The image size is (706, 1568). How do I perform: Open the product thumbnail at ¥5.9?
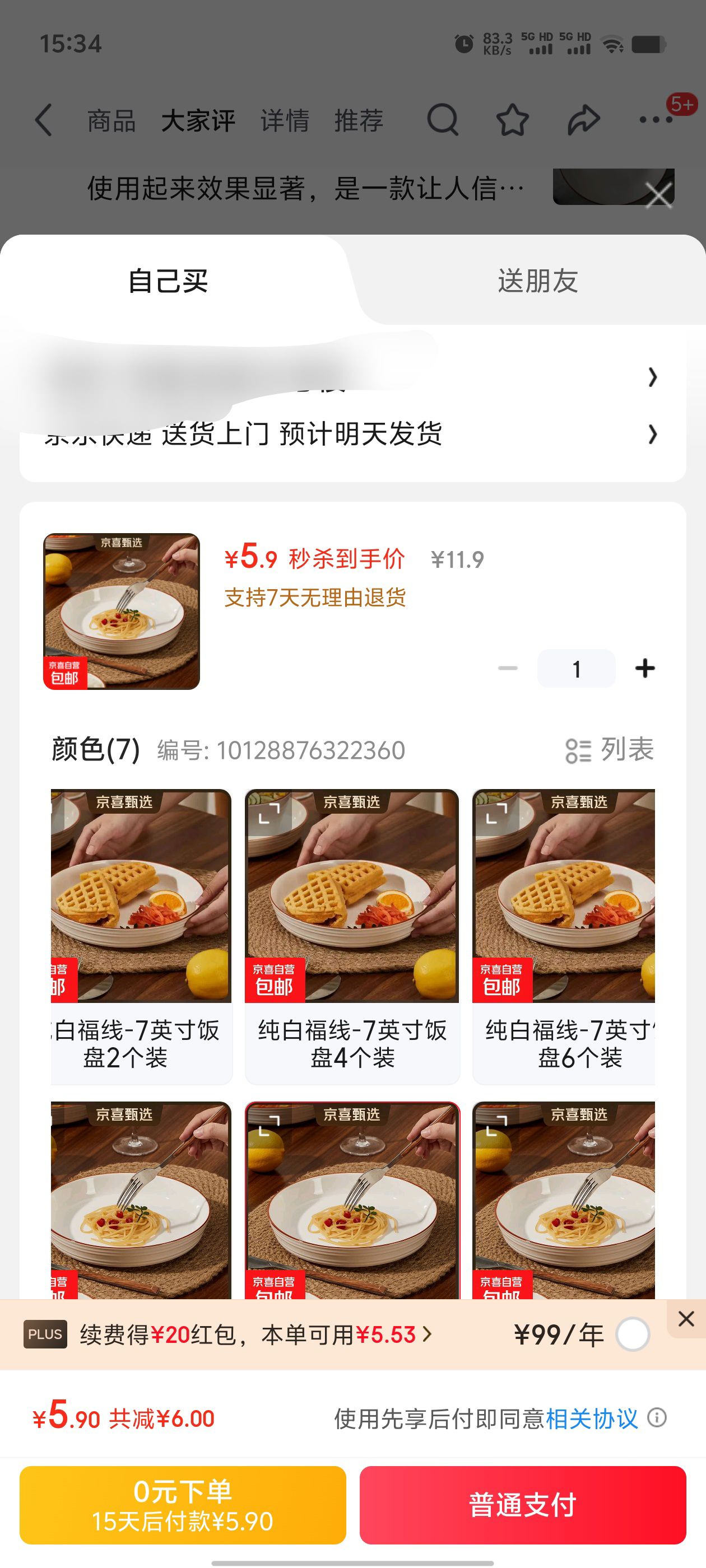point(122,611)
